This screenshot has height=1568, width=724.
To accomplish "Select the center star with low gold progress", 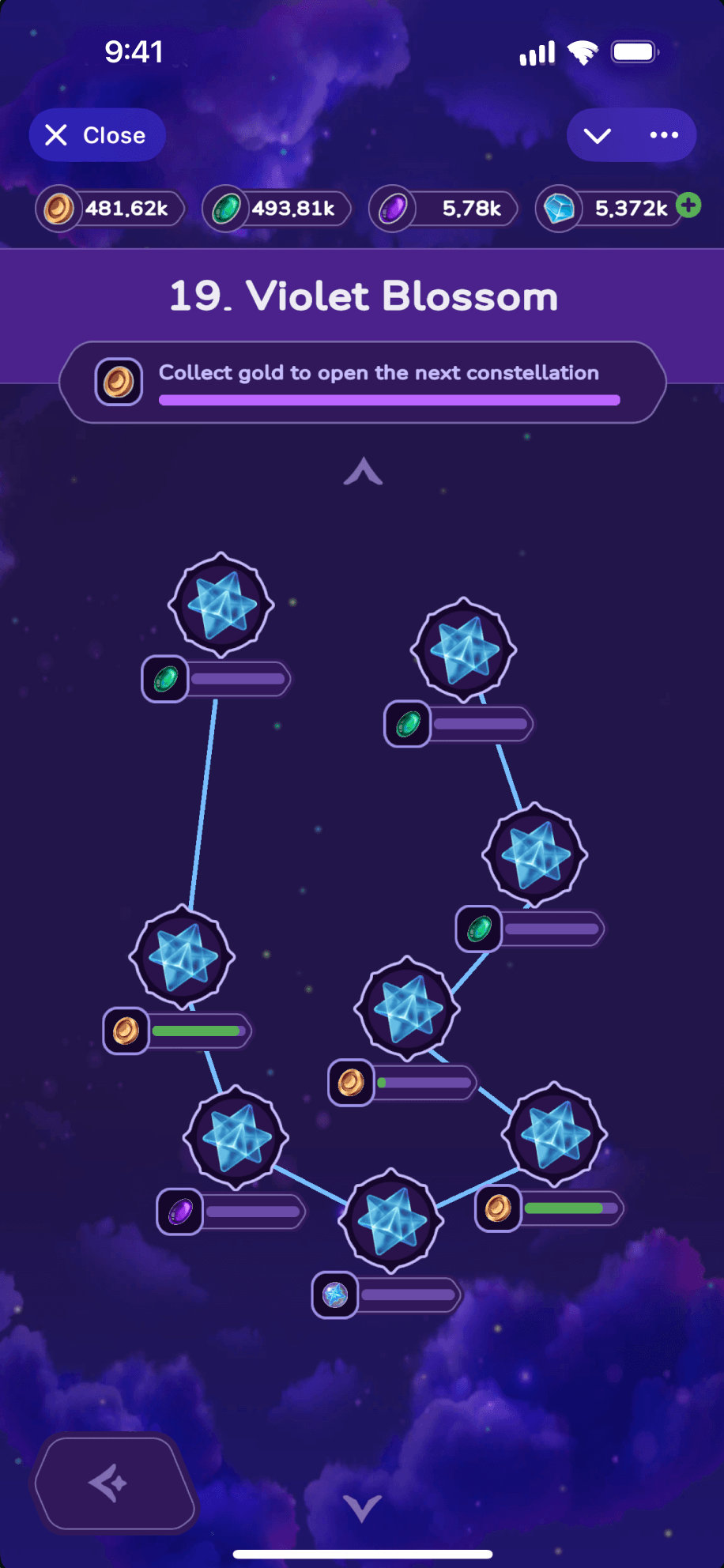I will [x=407, y=1008].
